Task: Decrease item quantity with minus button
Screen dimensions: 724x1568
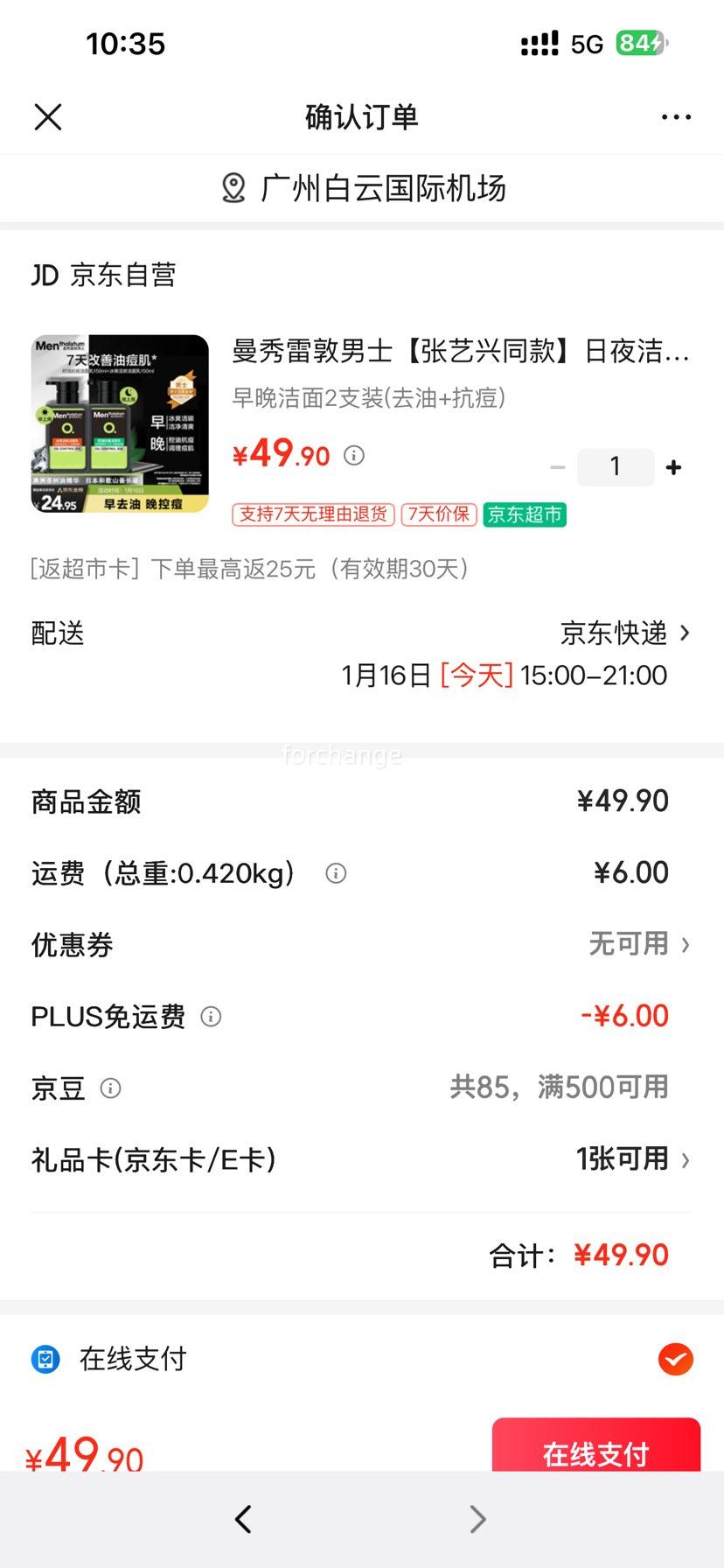Action: click(558, 466)
